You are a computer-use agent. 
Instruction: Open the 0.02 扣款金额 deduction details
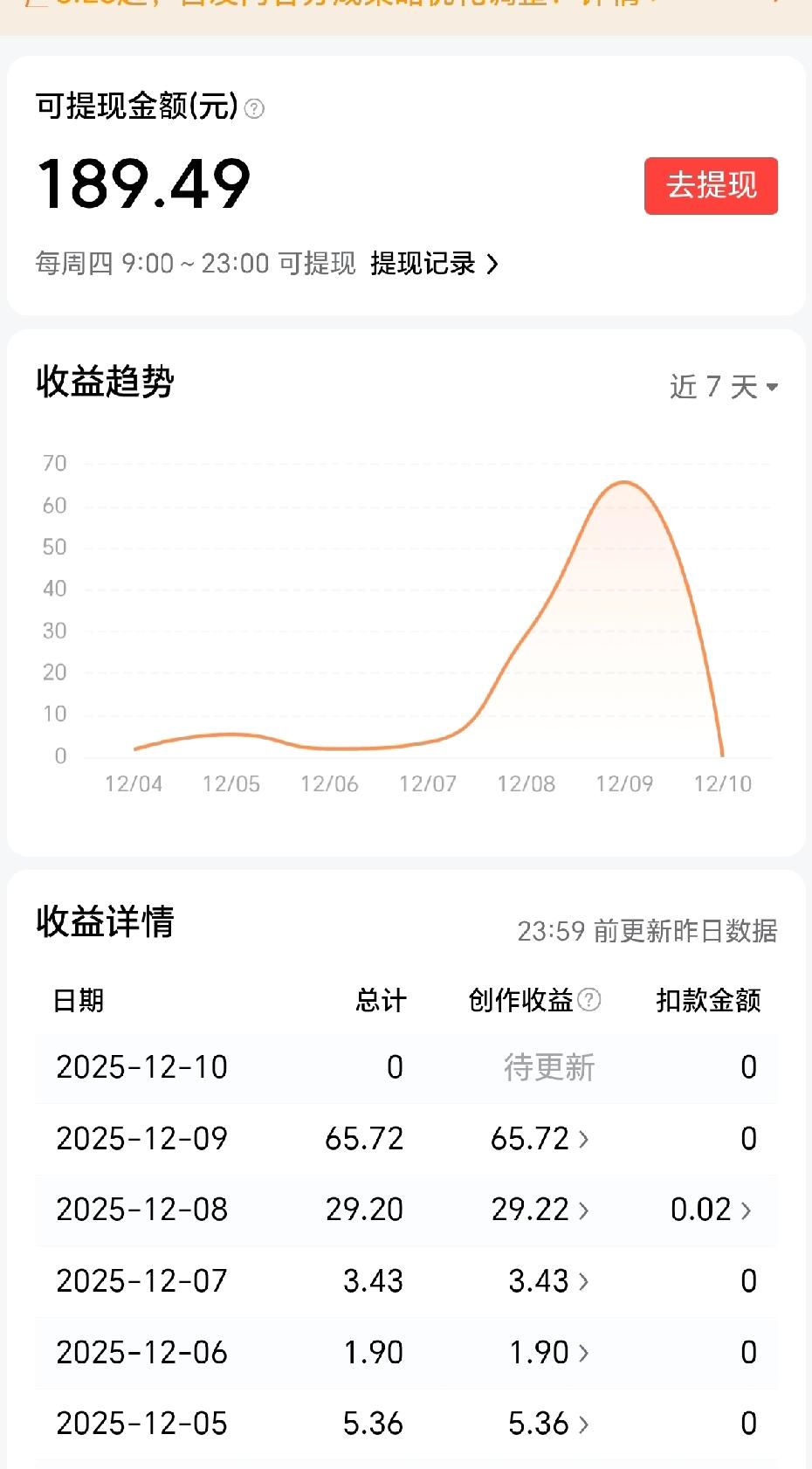(711, 1210)
